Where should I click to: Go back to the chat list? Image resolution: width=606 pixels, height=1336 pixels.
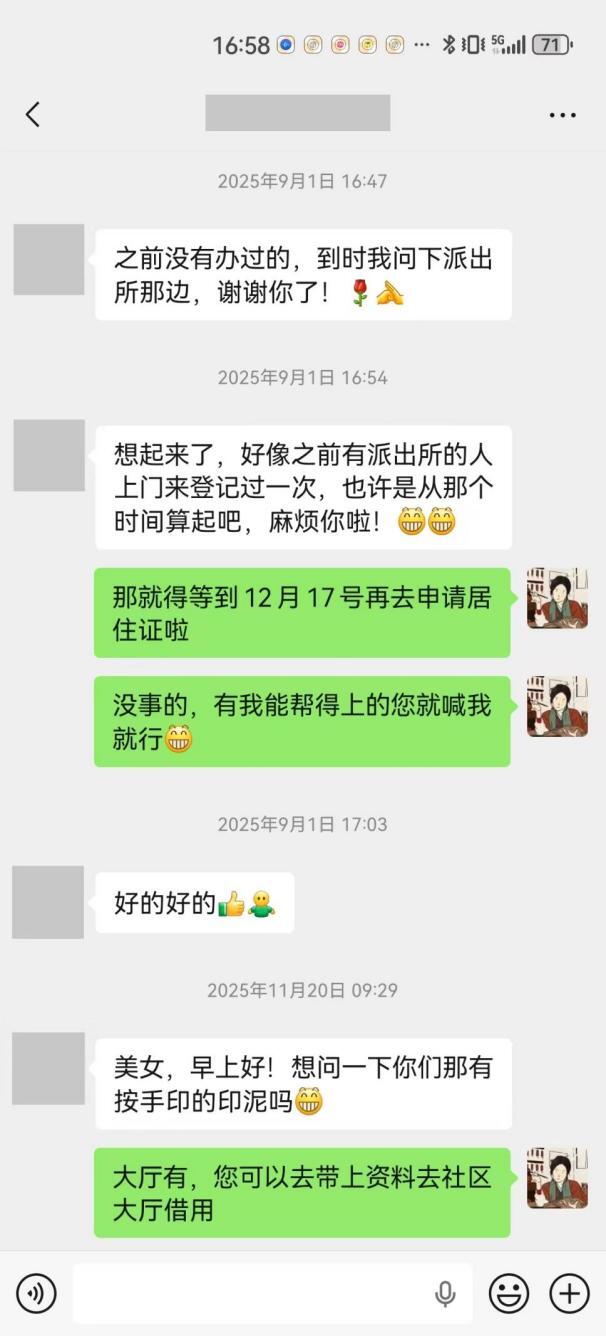[33, 114]
